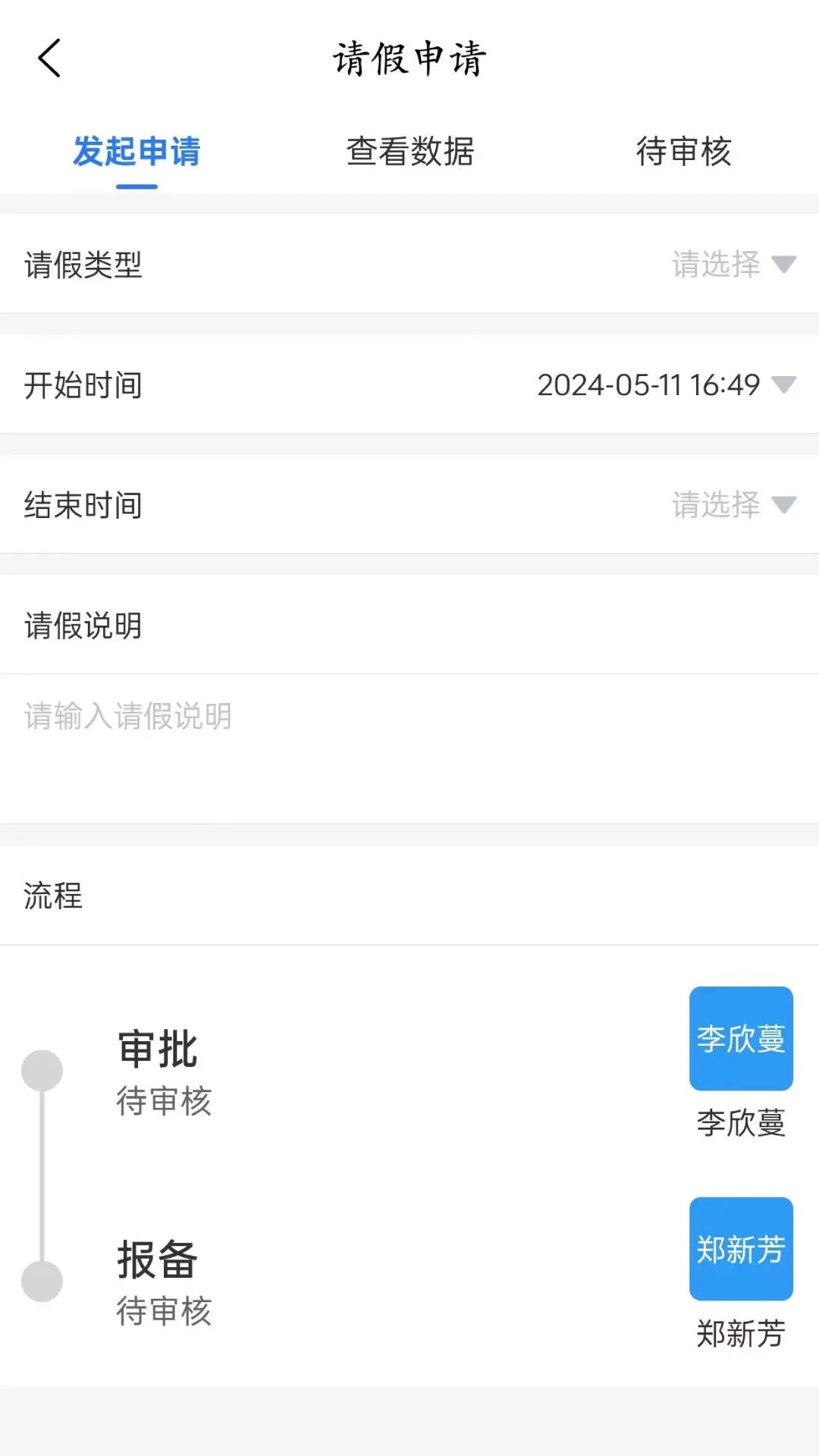Click the first circle node on flow timeline
Viewport: 819px width, 1456px height.
[42, 1071]
